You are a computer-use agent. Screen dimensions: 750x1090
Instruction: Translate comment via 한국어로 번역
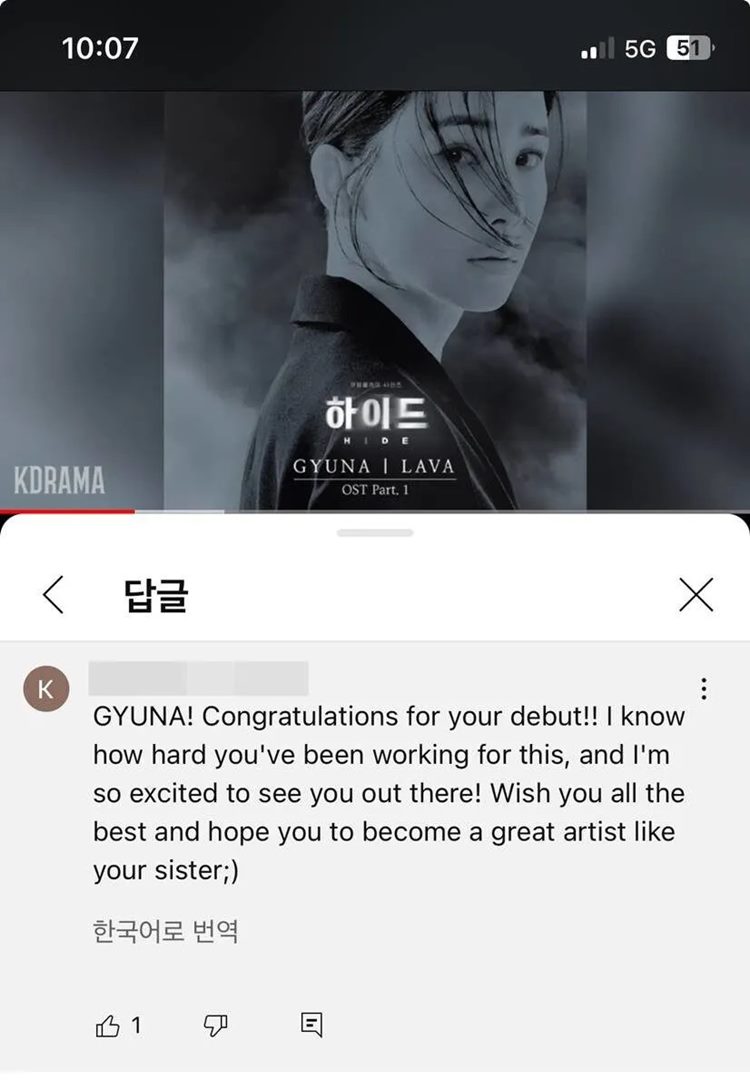coord(165,932)
